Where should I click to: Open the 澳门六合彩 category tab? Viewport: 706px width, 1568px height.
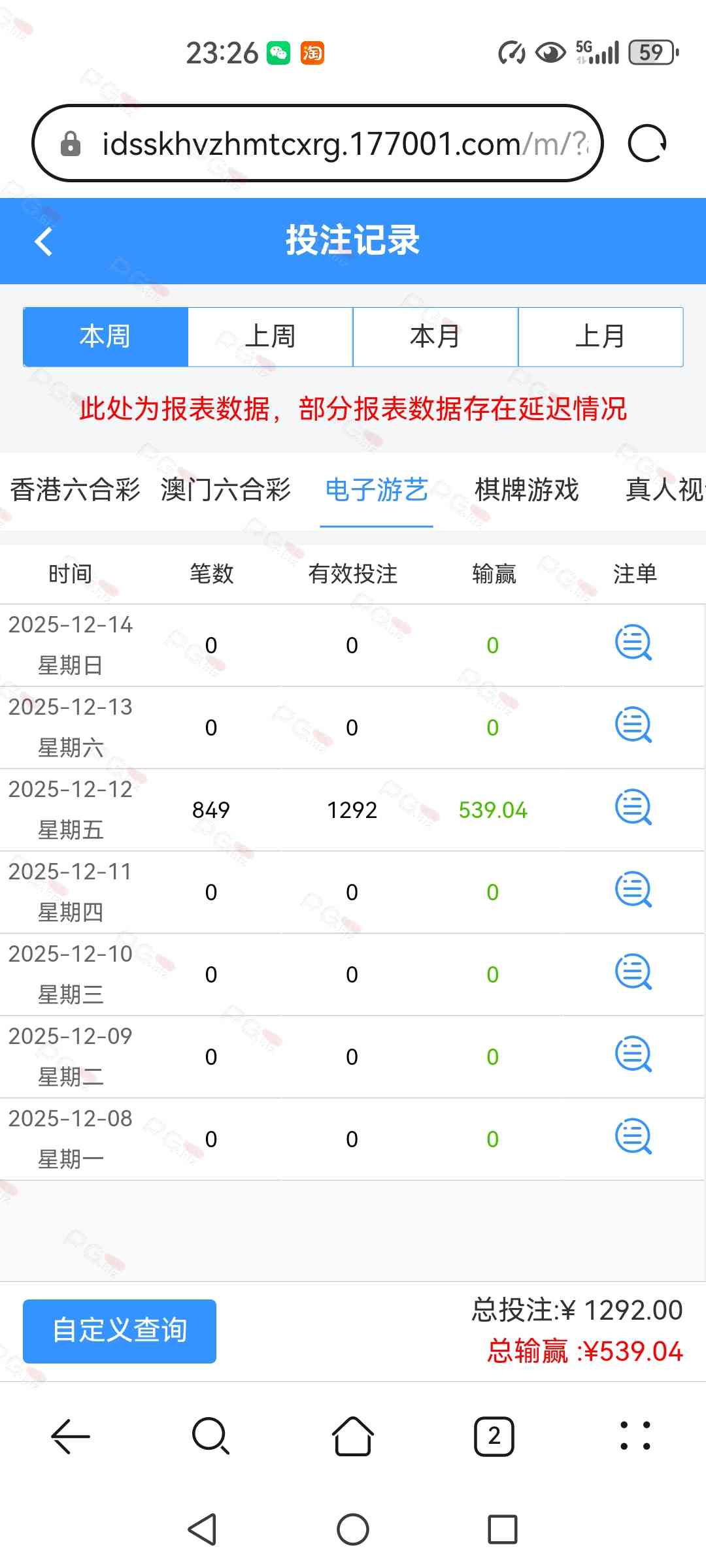(226, 490)
